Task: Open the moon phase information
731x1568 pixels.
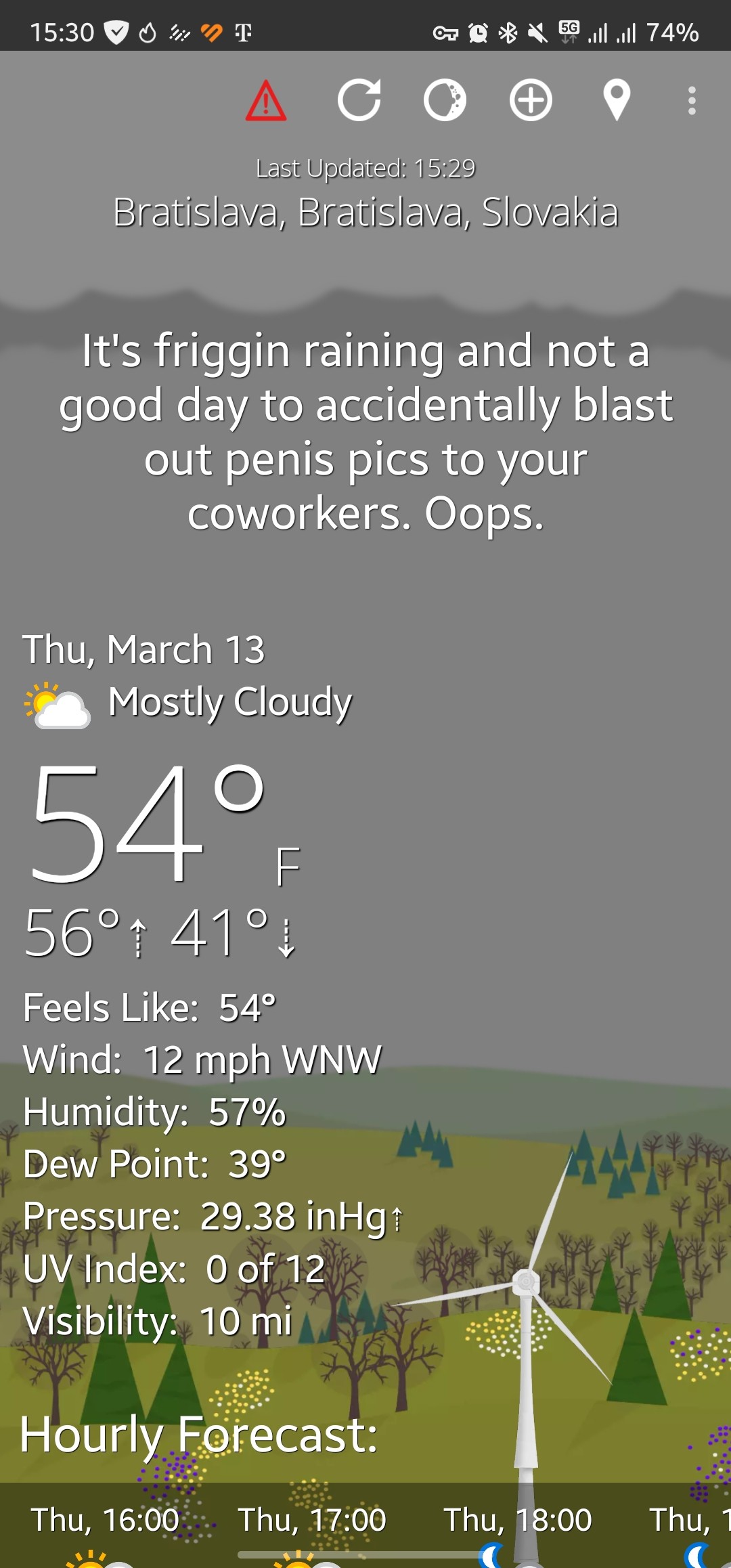Action: click(x=445, y=100)
